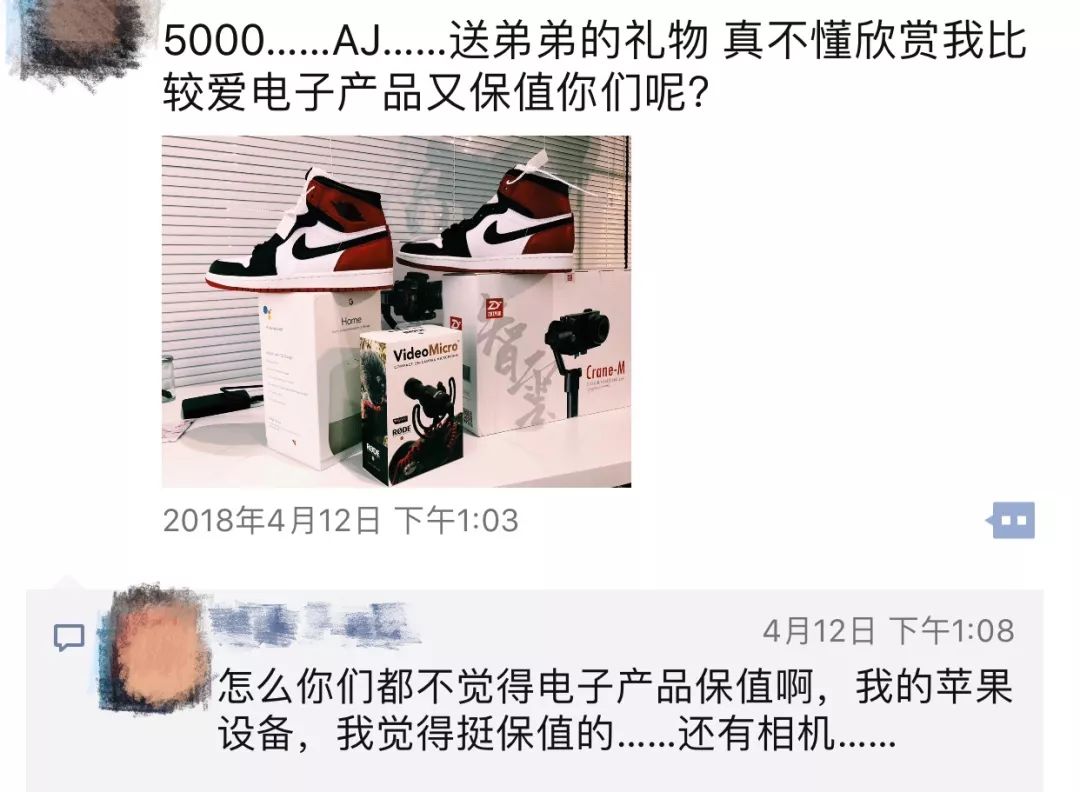Open the like and comment popup button

(x=1012, y=520)
